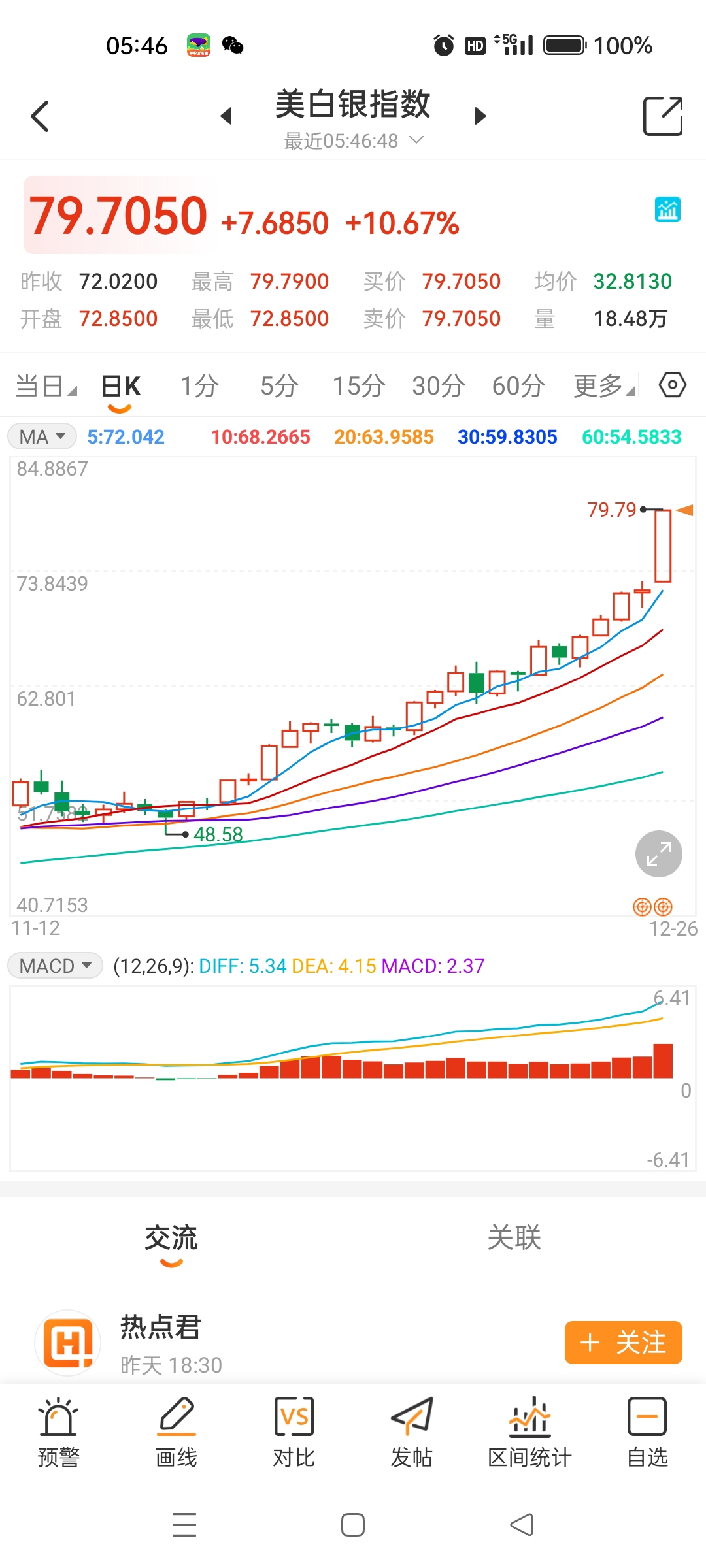Select the 15分 chart interval
The width and height of the screenshot is (706, 1568).
click(359, 386)
